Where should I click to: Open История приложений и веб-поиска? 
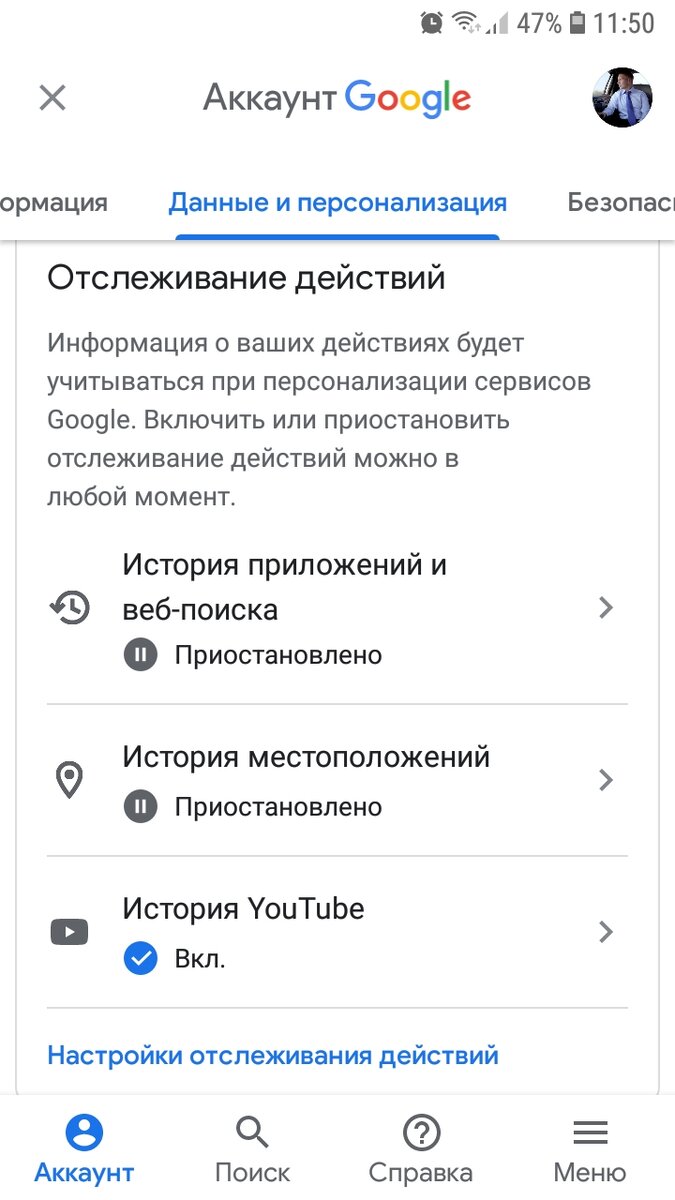pos(337,608)
